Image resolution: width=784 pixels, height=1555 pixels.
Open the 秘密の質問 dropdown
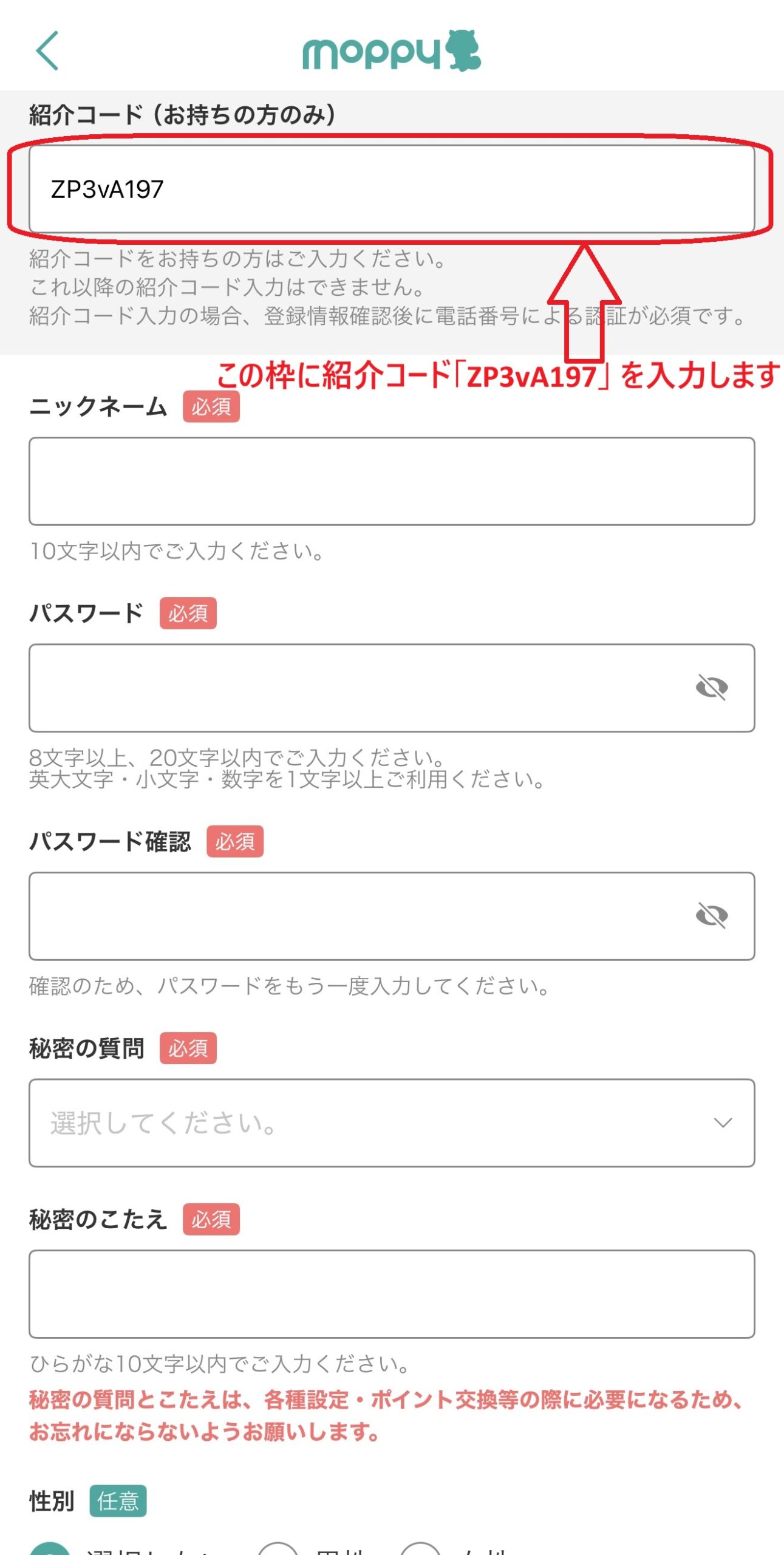392,1123
